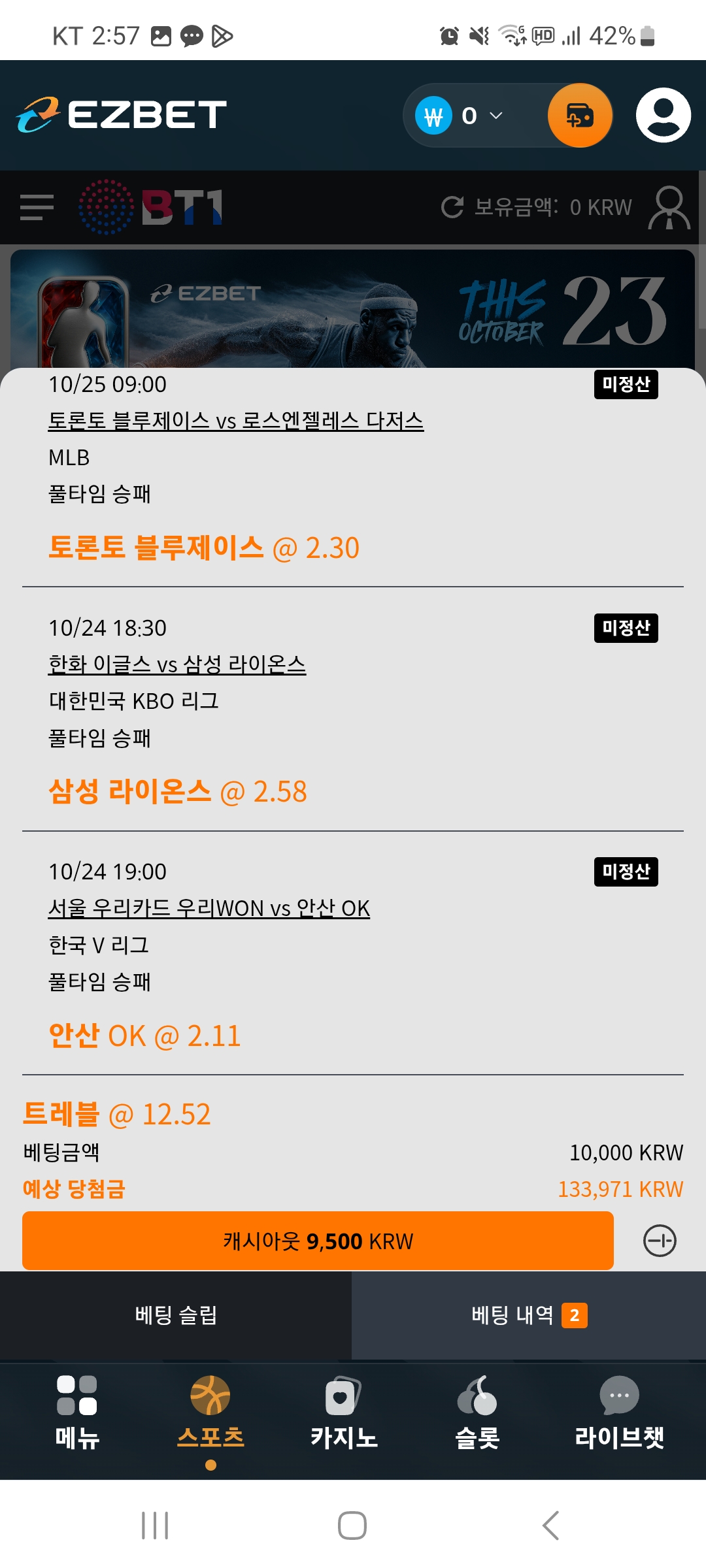
Task: Select 스포츠 in the bottom navigation
Action: (x=210, y=1411)
